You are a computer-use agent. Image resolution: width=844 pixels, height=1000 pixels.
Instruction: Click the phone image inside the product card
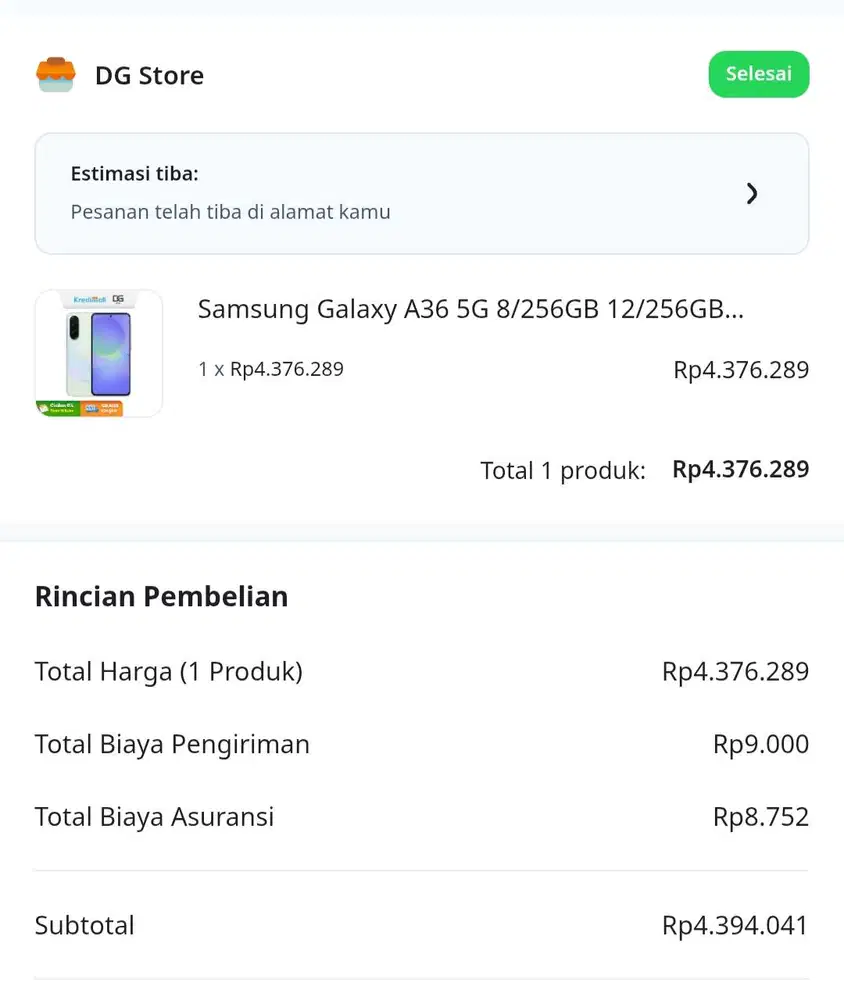[99, 353]
